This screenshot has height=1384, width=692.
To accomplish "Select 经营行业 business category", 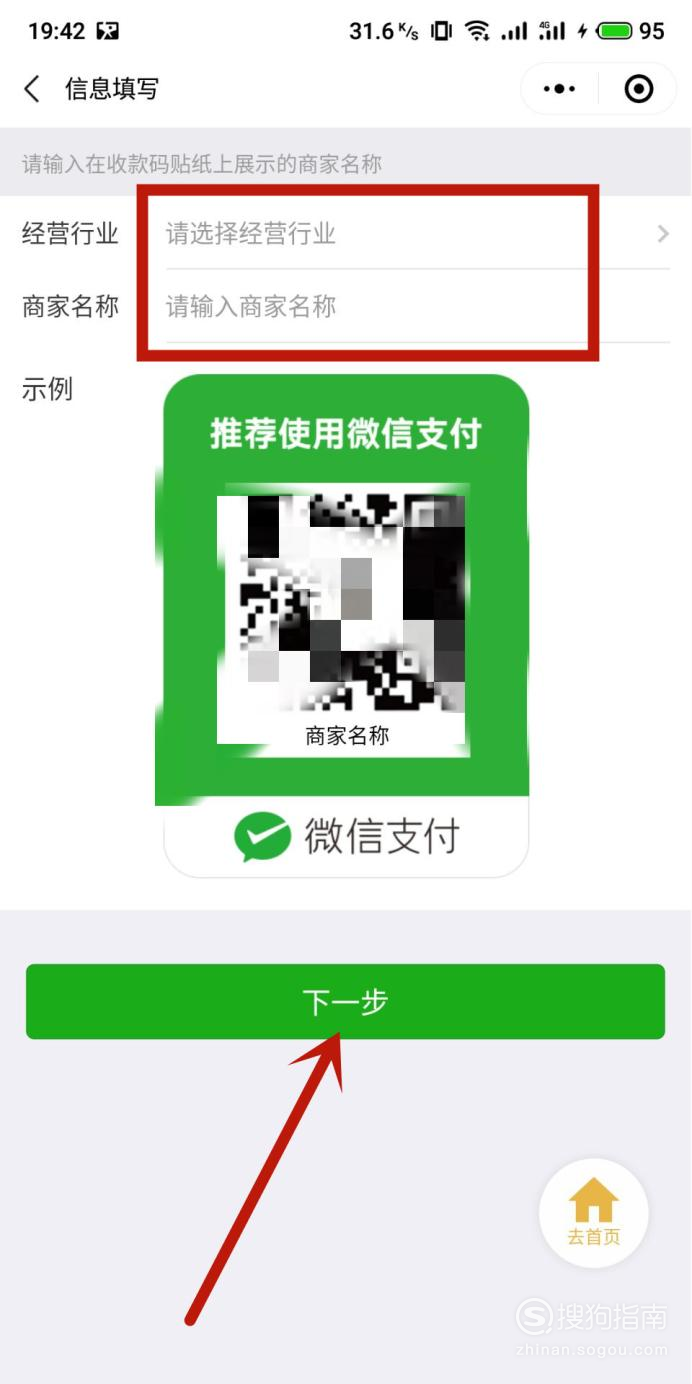I will [x=346, y=234].
